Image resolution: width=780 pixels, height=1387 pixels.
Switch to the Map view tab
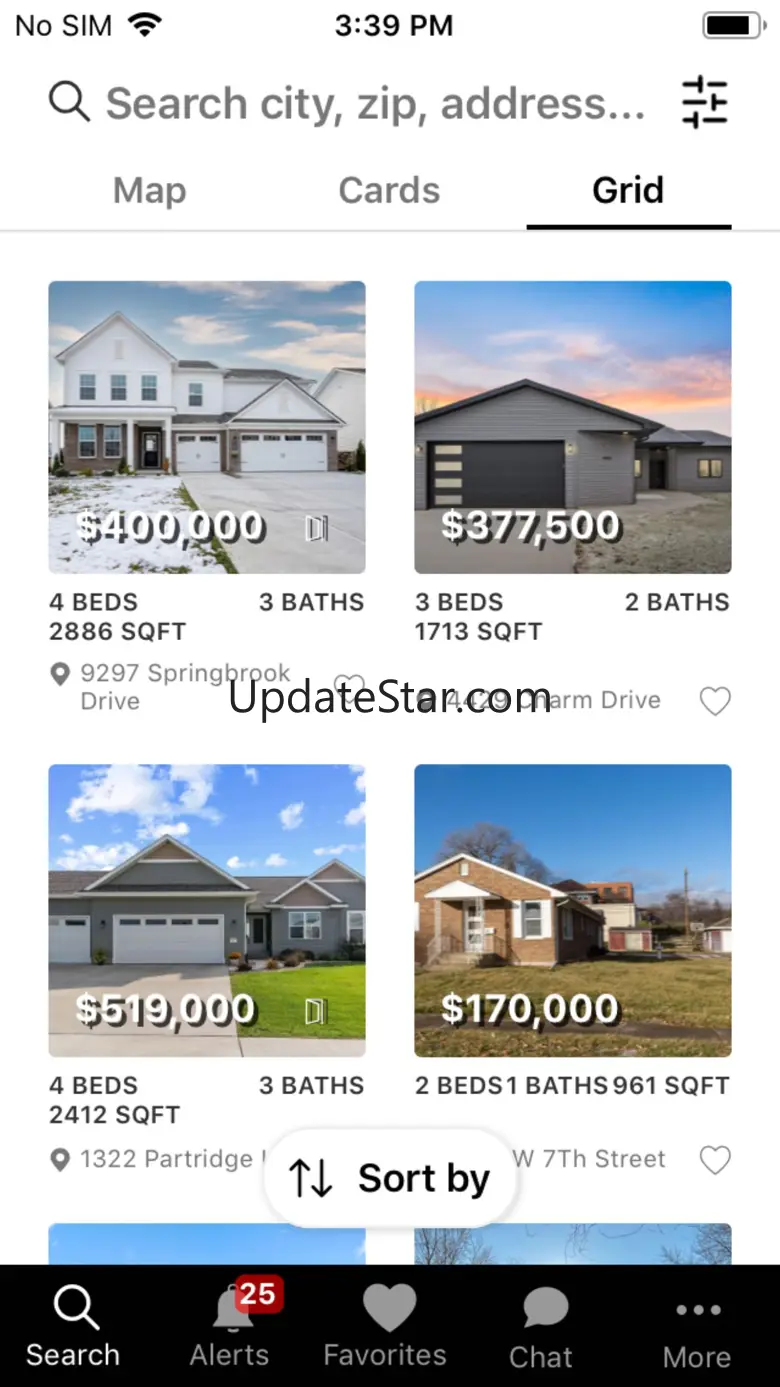(149, 190)
